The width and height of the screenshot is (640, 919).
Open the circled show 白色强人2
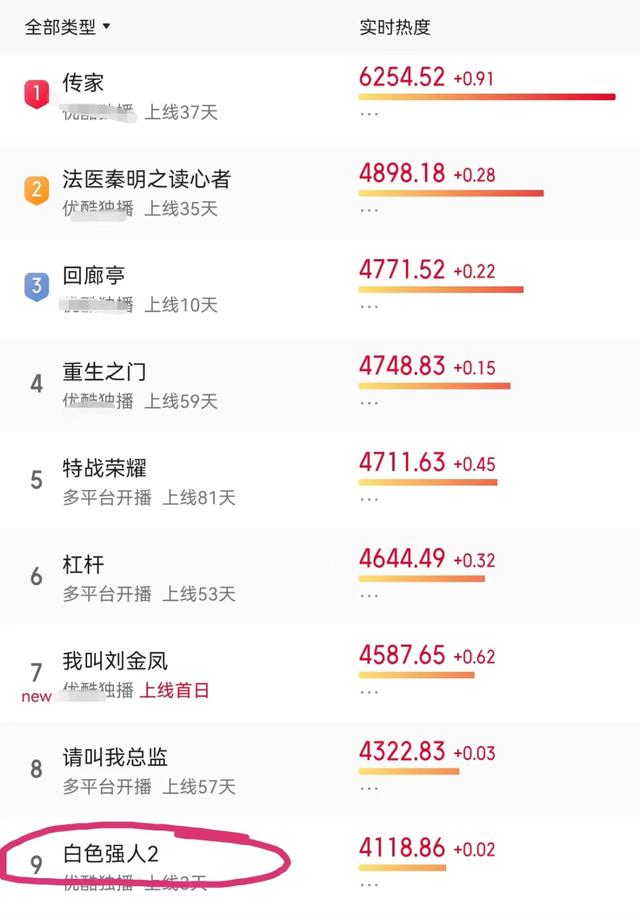click(320, 866)
